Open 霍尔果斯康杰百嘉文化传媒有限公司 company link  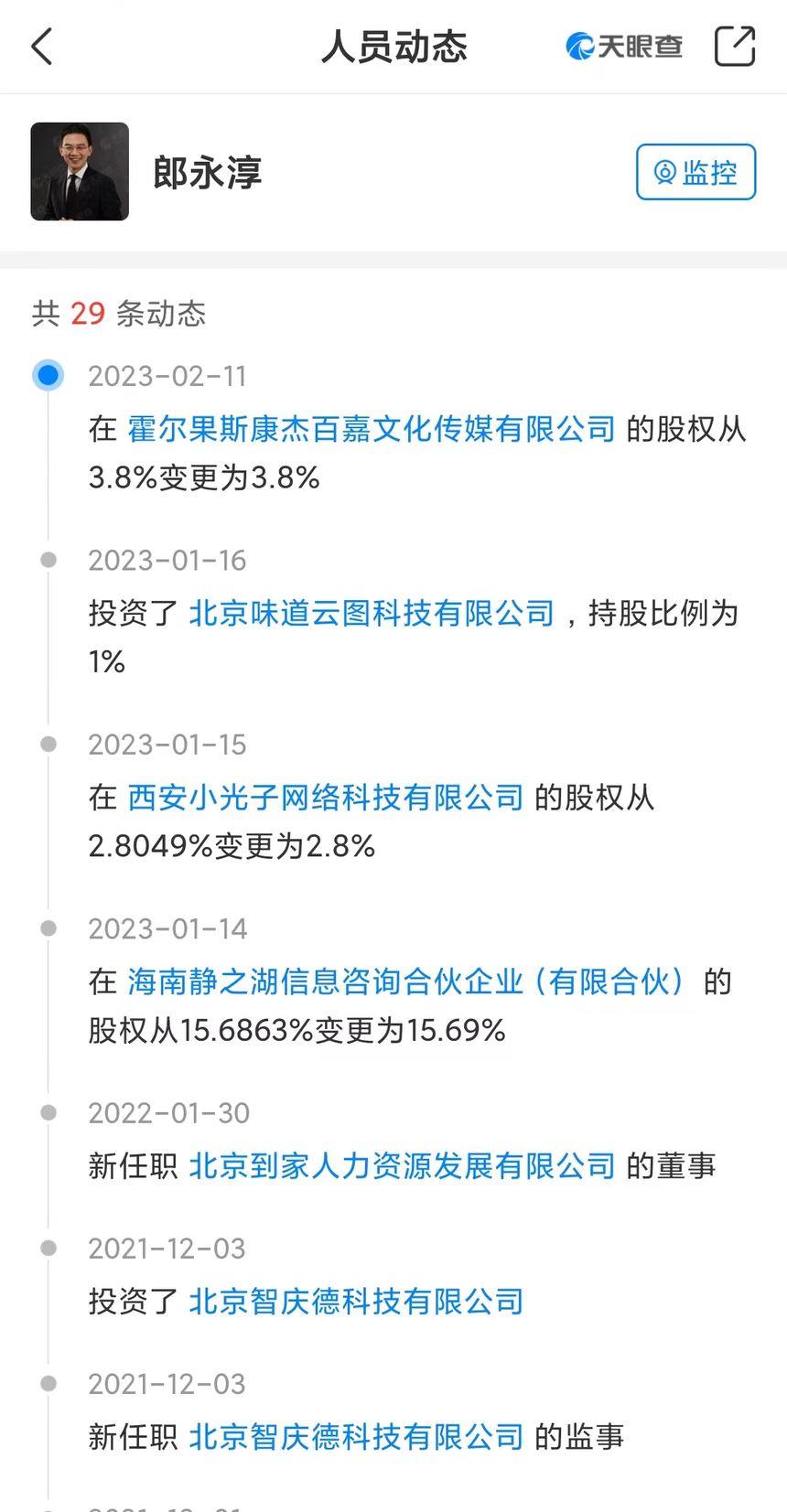371,429
